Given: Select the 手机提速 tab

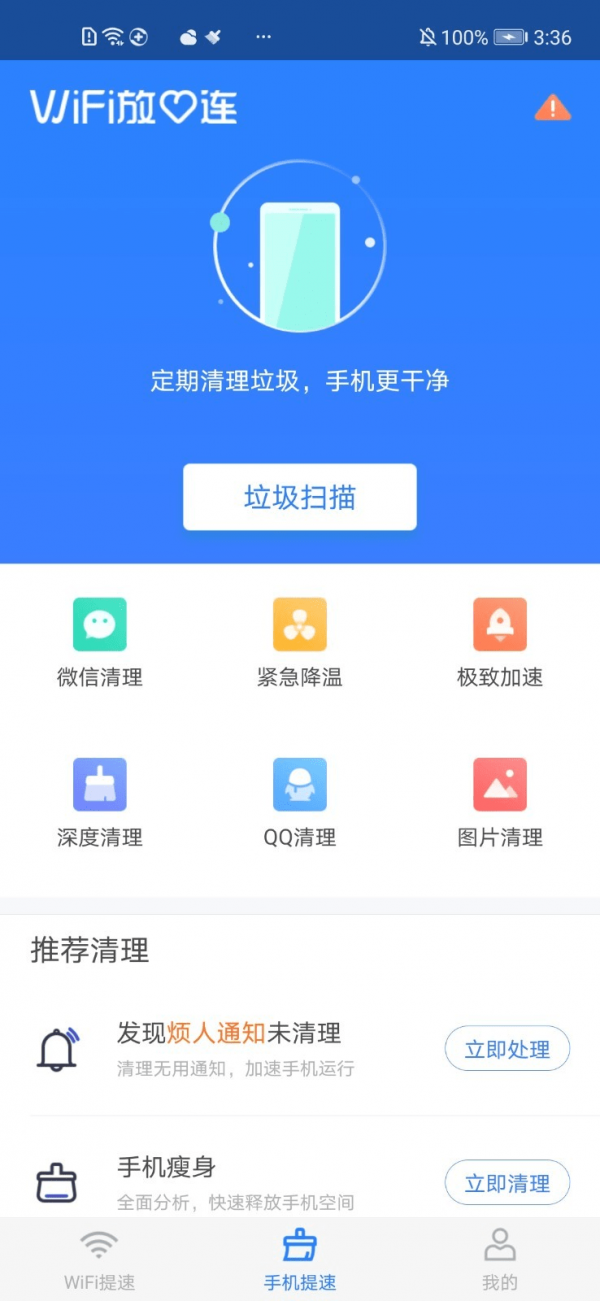Looking at the screenshot, I should [300, 1260].
